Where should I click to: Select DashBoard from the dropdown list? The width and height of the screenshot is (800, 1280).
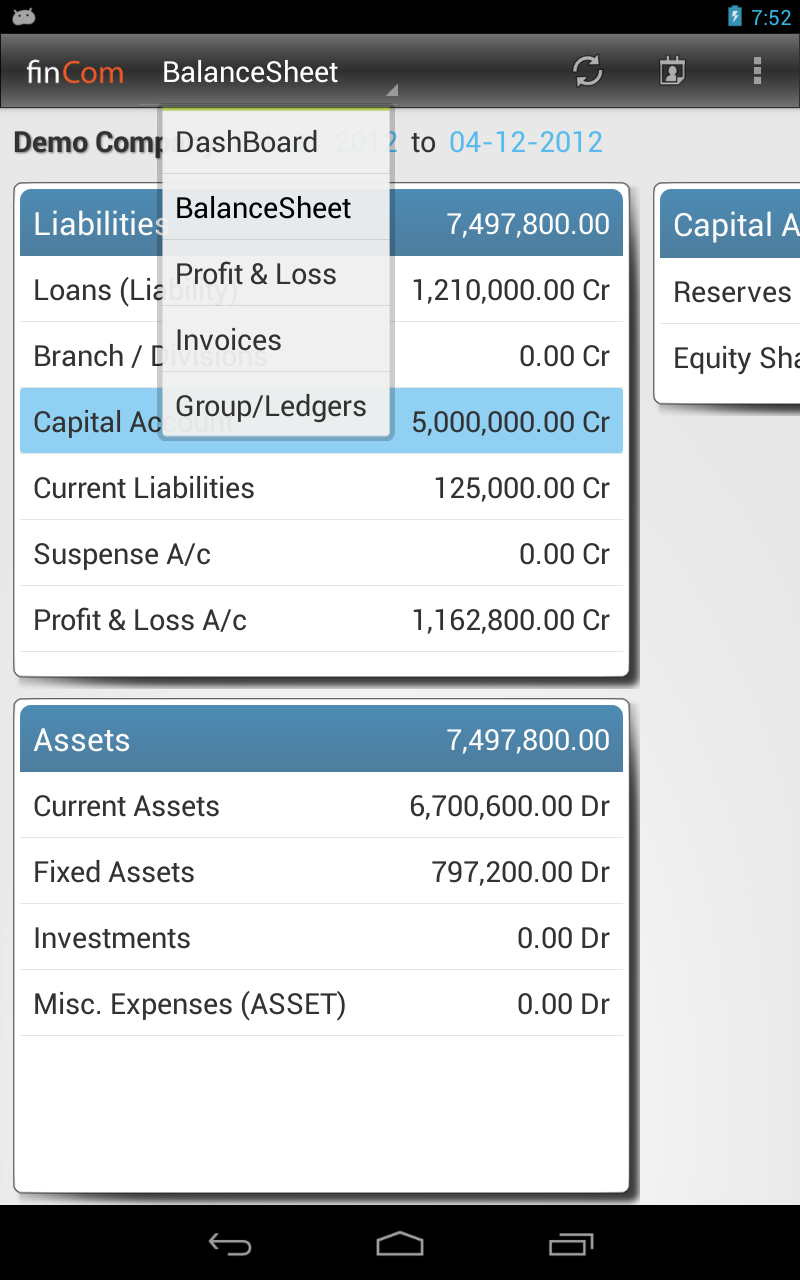275,142
